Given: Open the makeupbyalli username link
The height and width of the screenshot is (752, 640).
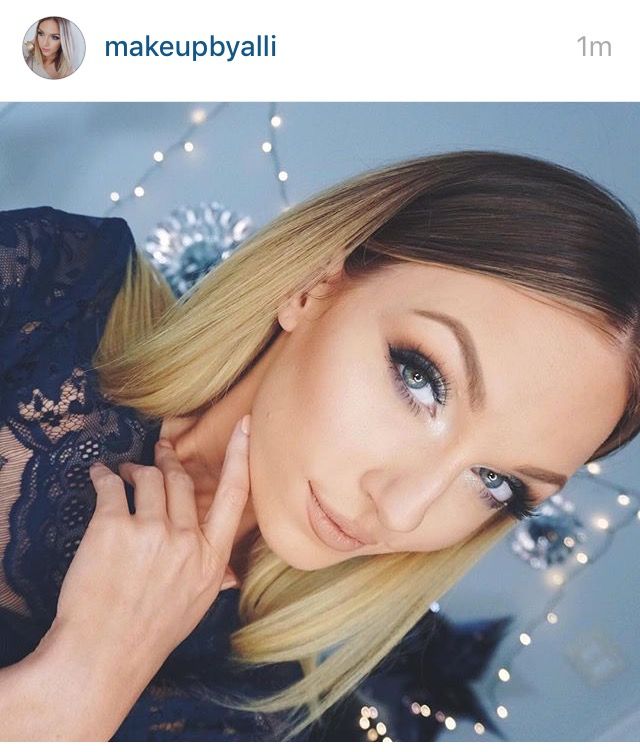Looking at the screenshot, I should (190, 47).
